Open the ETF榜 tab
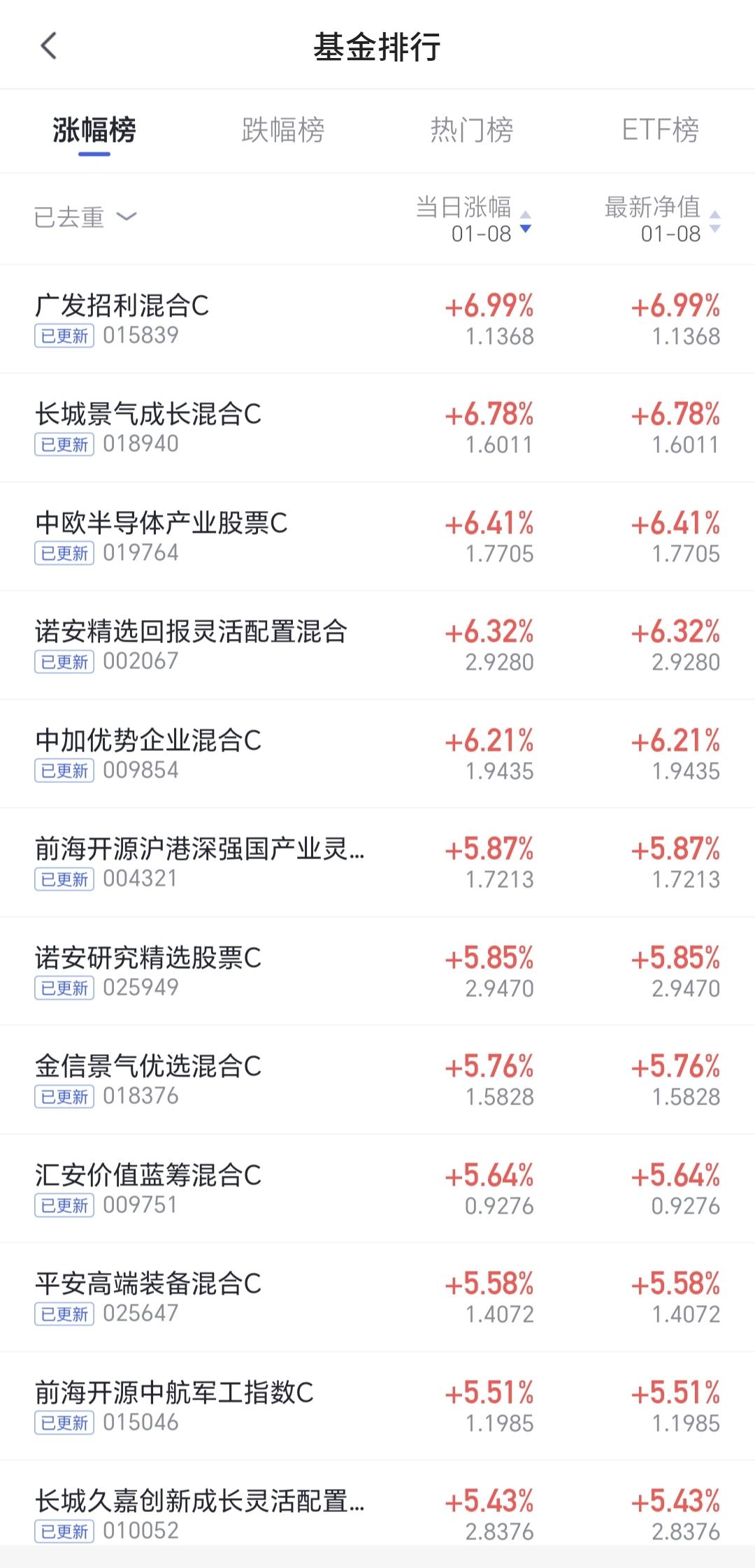The width and height of the screenshot is (755, 1568). [x=660, y=130]
